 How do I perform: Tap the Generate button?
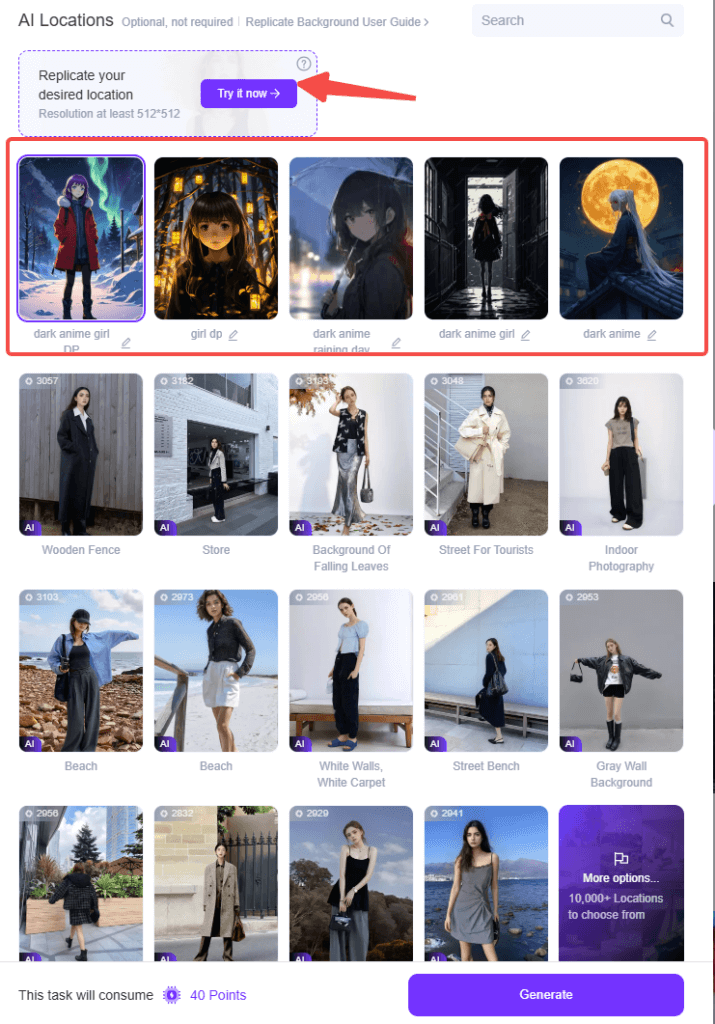click(545, 994)
